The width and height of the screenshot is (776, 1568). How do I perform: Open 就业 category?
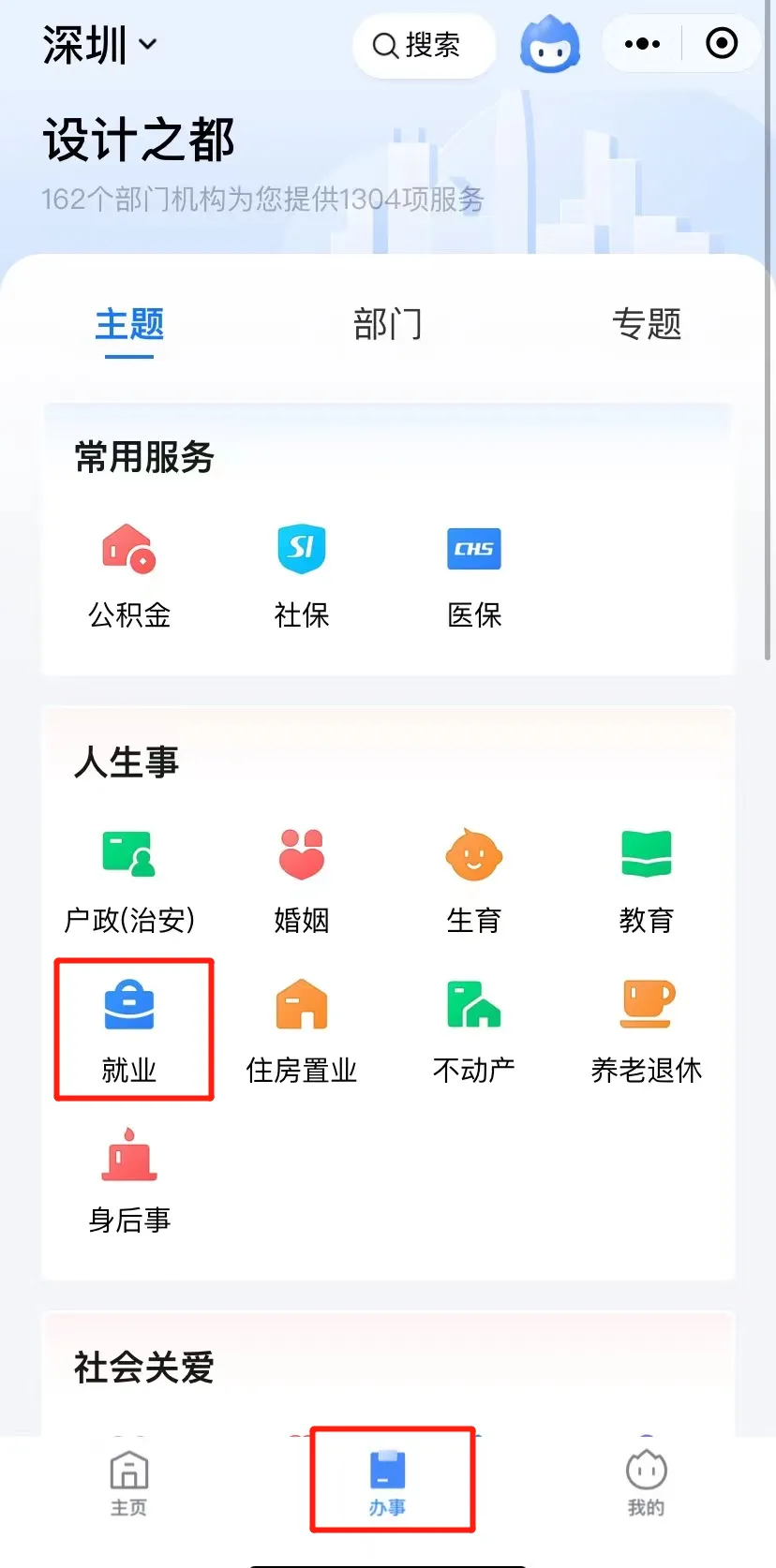129,1030
